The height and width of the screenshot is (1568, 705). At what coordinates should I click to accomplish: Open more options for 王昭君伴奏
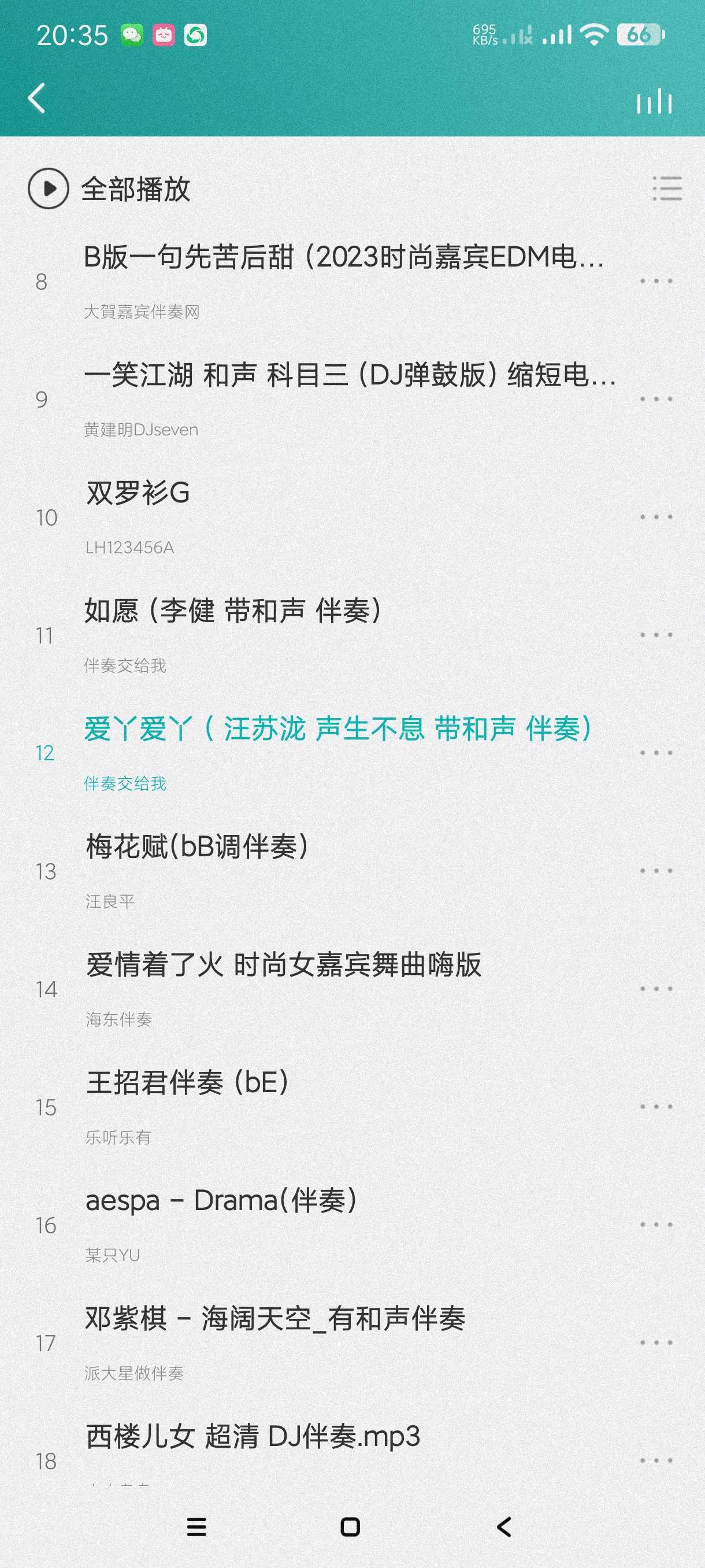656,1107
